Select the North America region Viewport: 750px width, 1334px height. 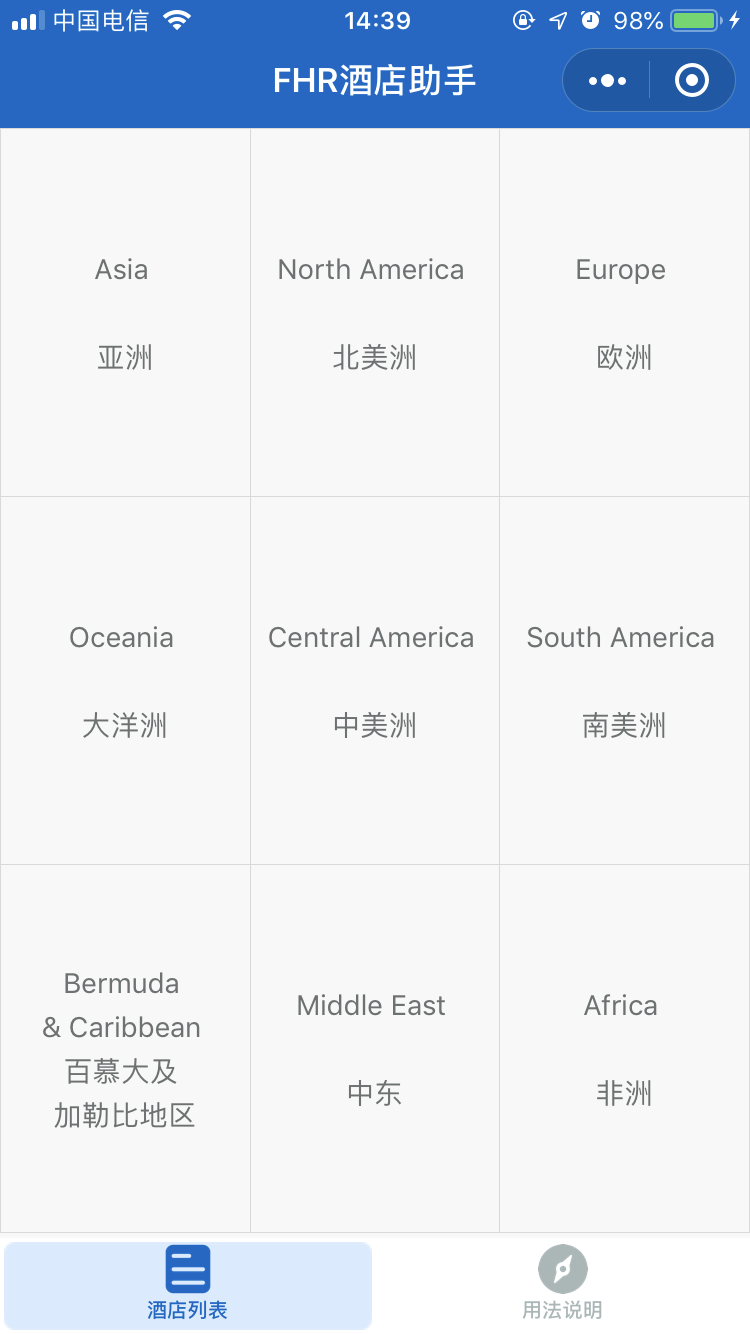pyautogui.click(x=375, y=312)
